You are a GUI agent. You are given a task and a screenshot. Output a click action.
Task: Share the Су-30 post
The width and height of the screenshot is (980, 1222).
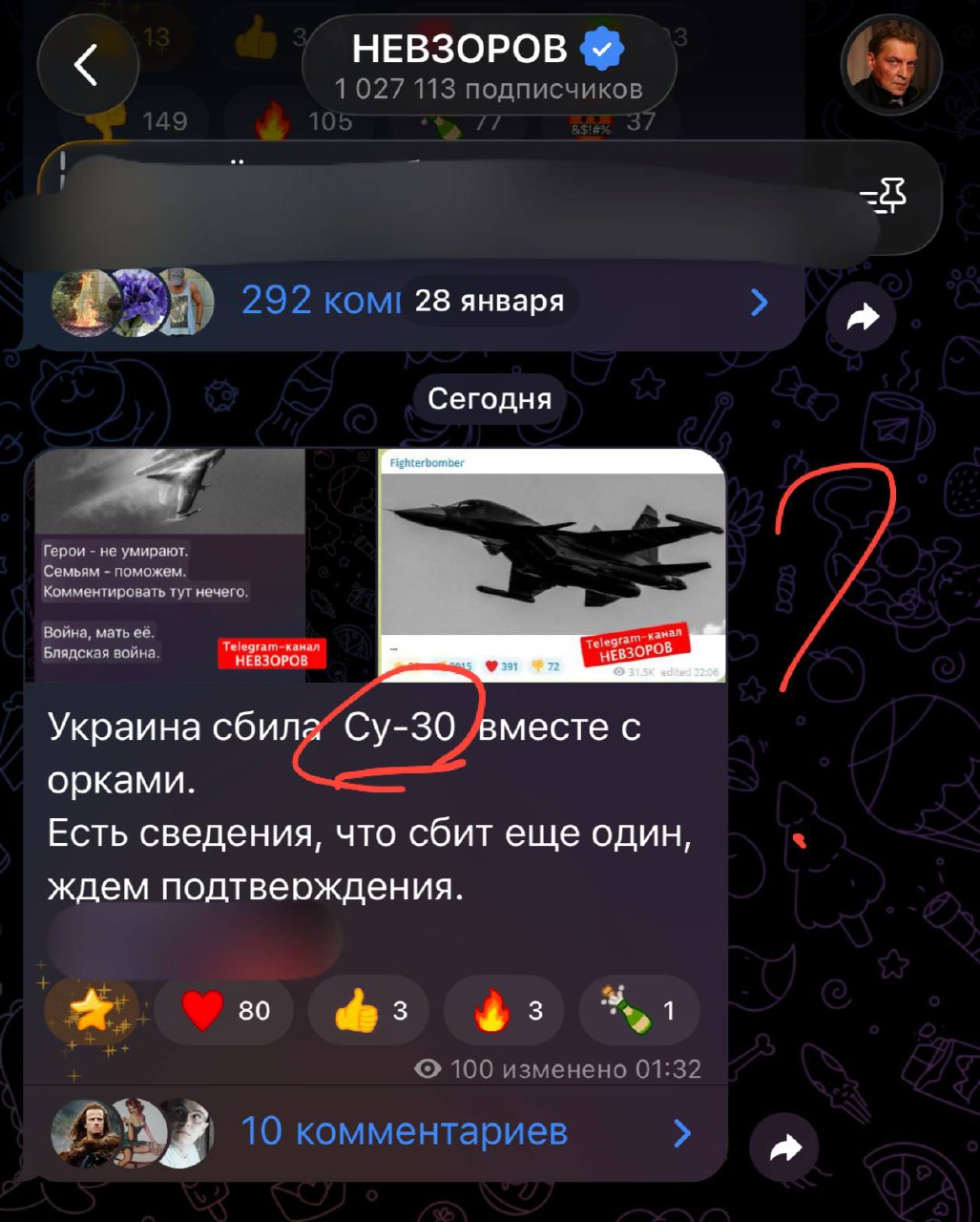point(785,1148)
